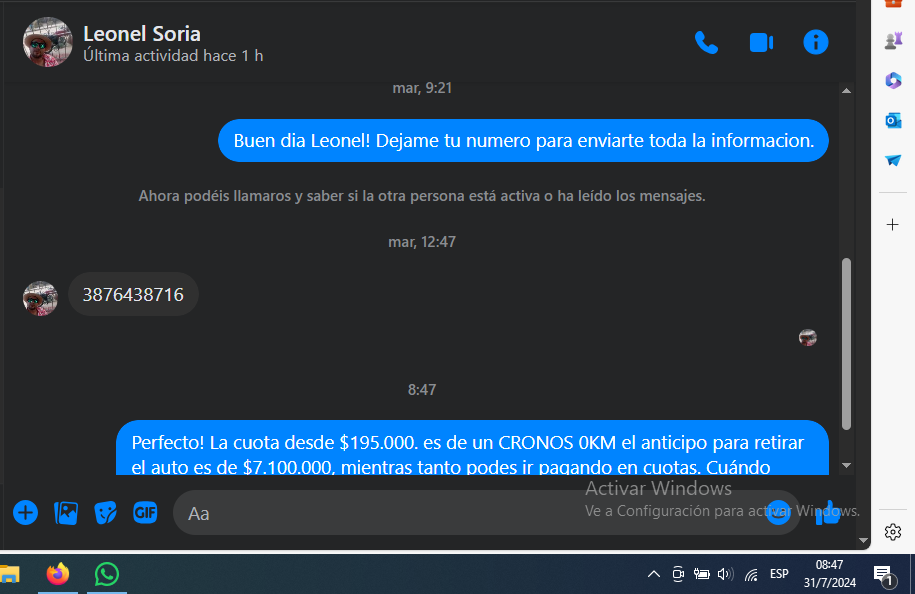Open the conversation info panel
The image size is (915, 594).
coord(816,43)
